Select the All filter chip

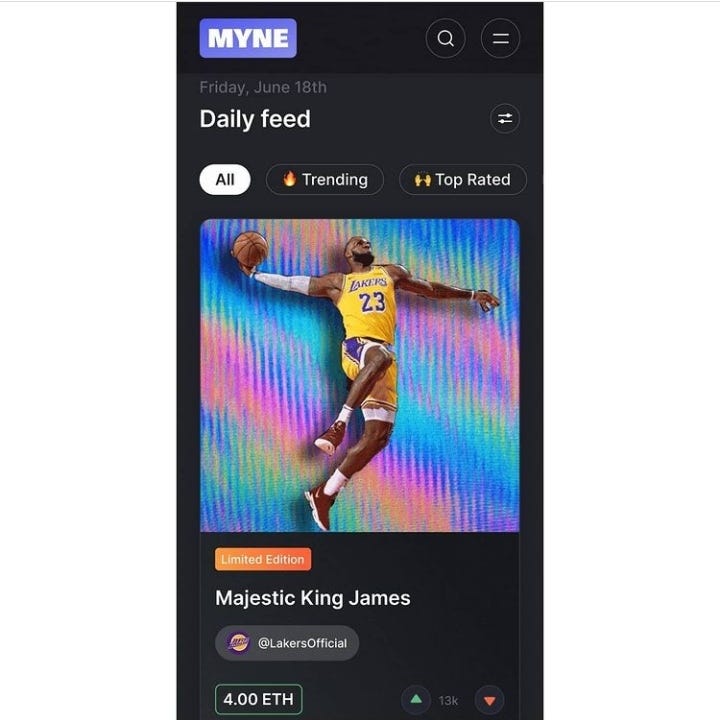coord(225,179)
